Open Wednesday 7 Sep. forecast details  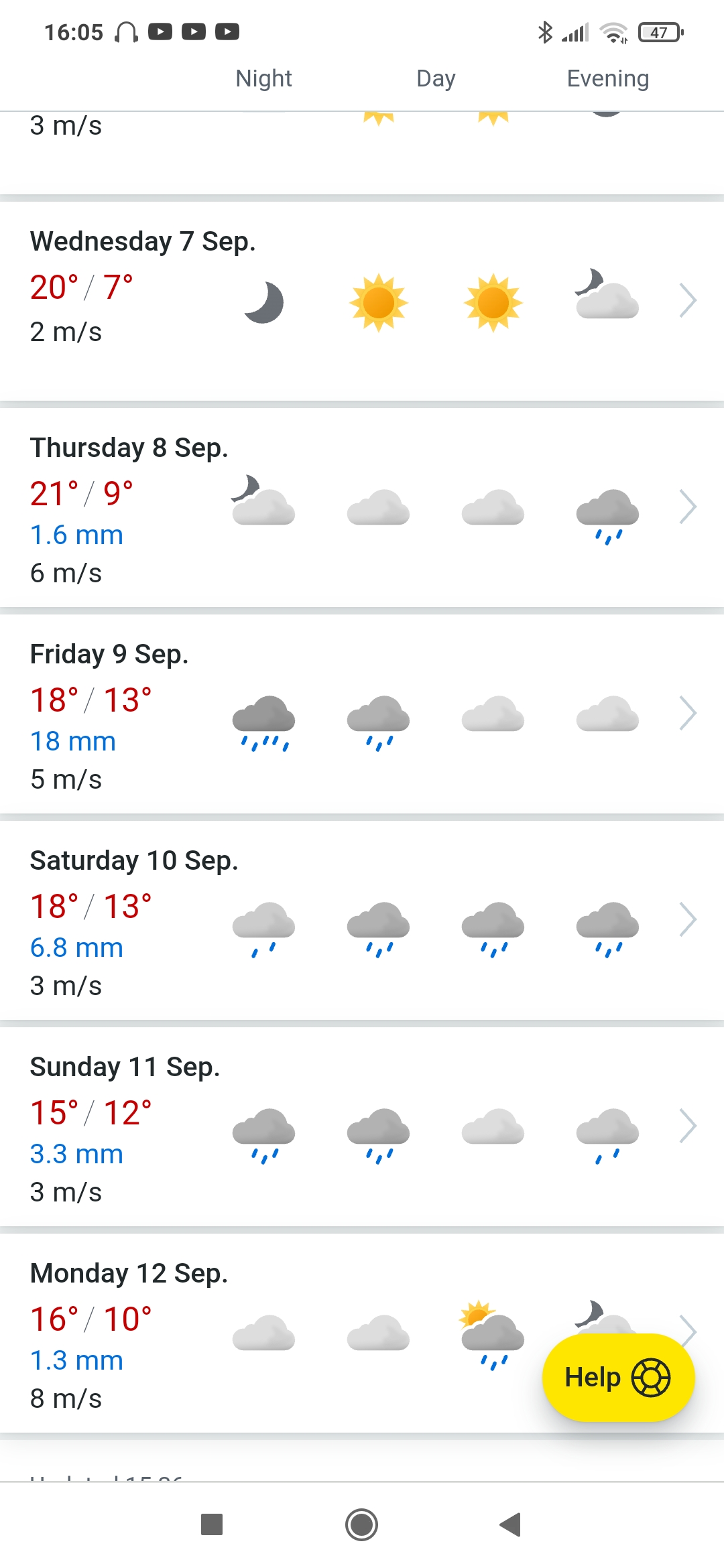(x=688, y=300)
